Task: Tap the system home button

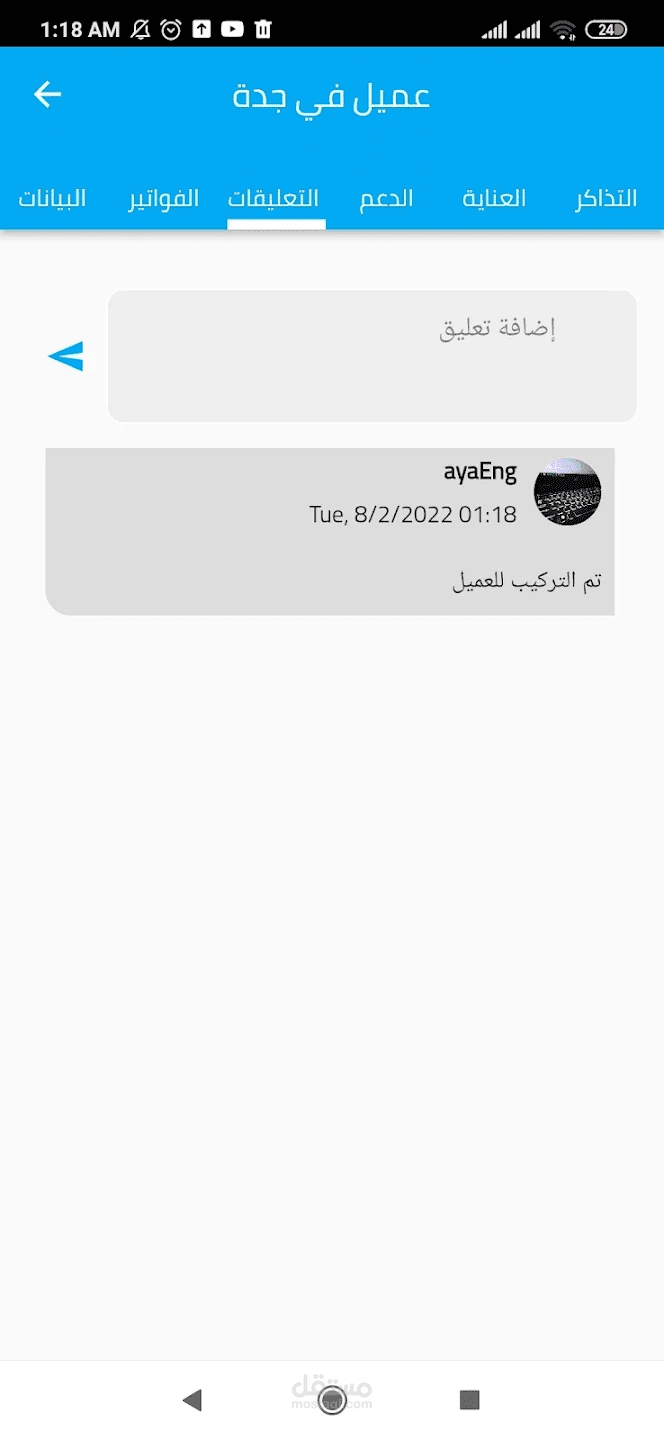Action: pyautogui.click(x=332, y=1400)
